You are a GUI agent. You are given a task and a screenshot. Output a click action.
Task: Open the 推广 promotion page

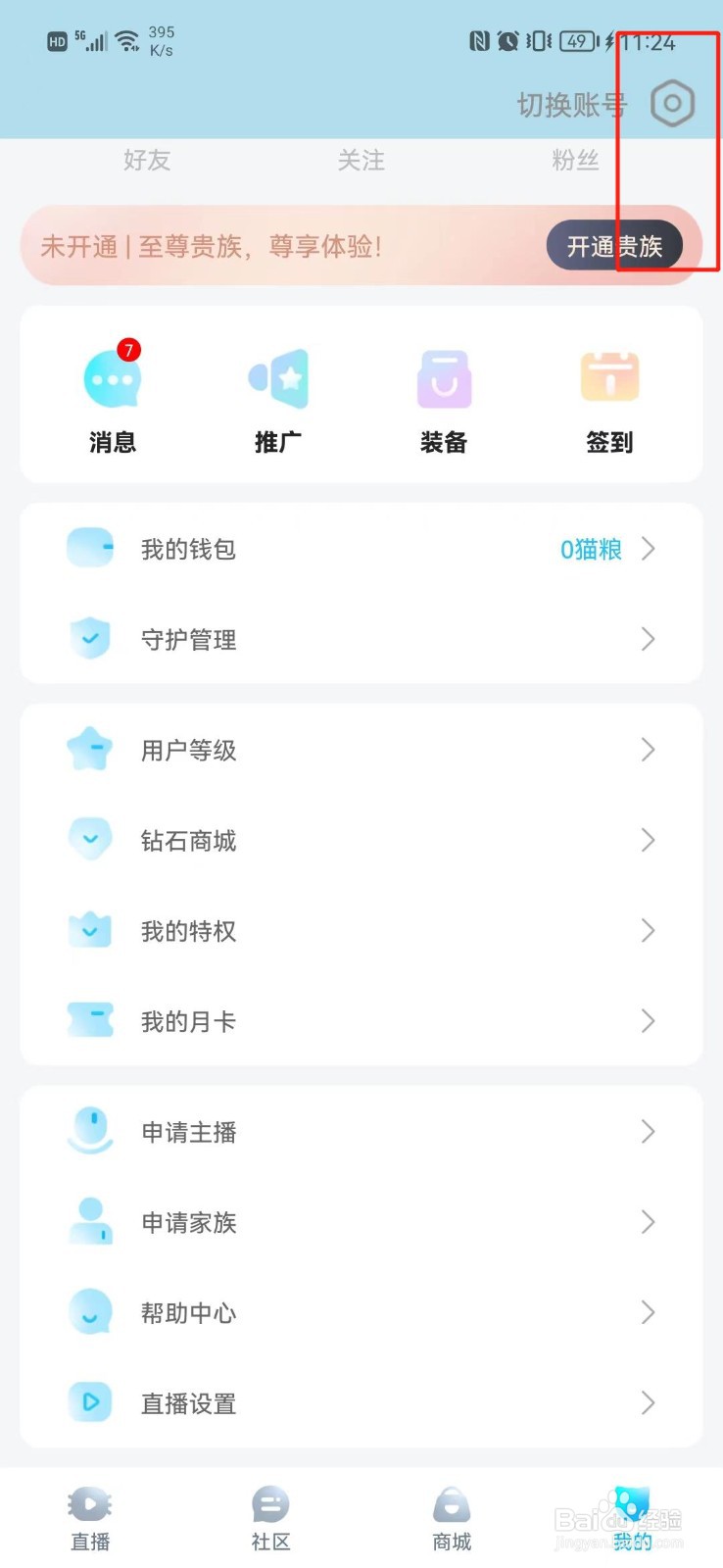click(x=278, y=397)
